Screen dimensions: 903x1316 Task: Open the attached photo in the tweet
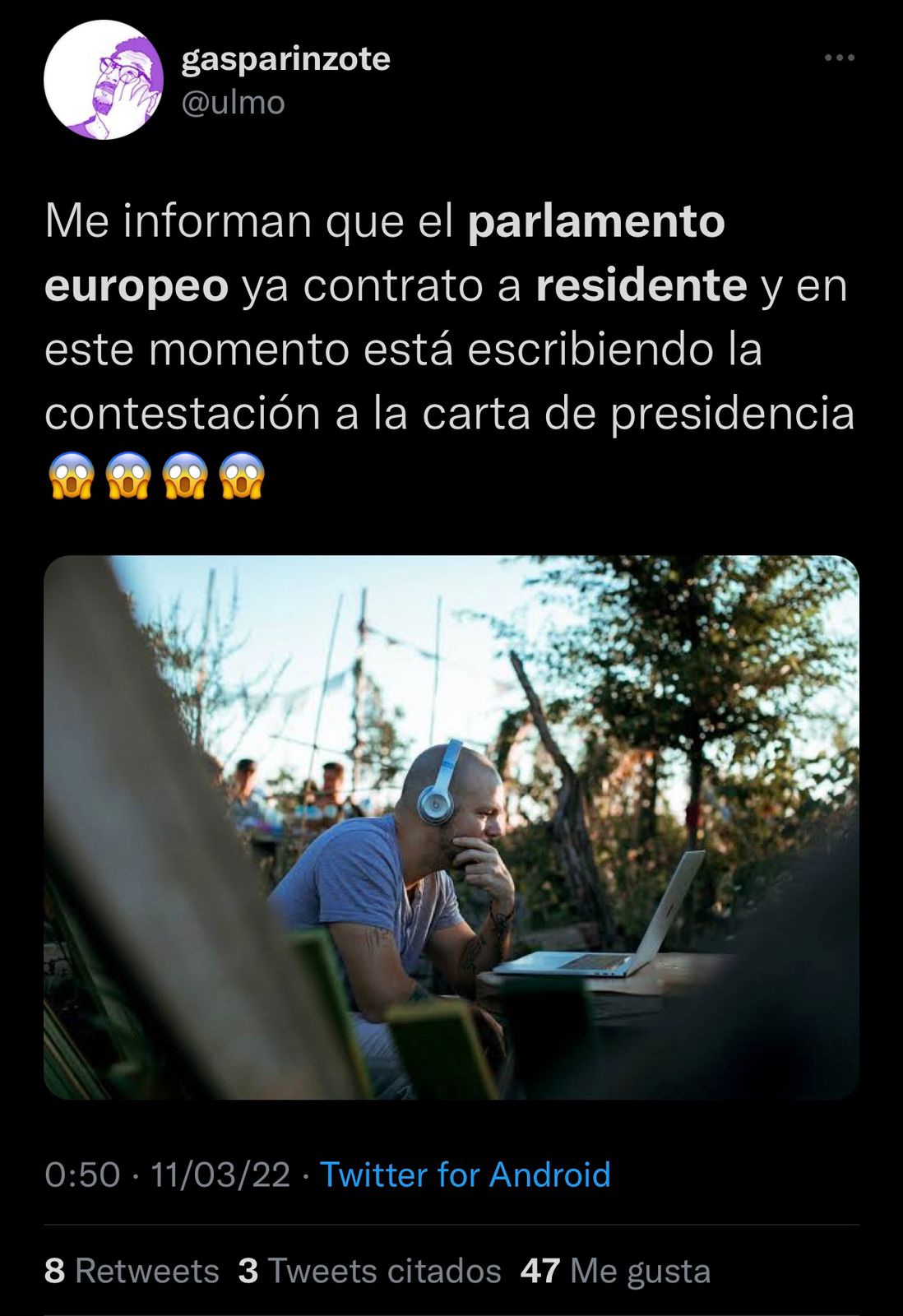(x=451, y=827)
